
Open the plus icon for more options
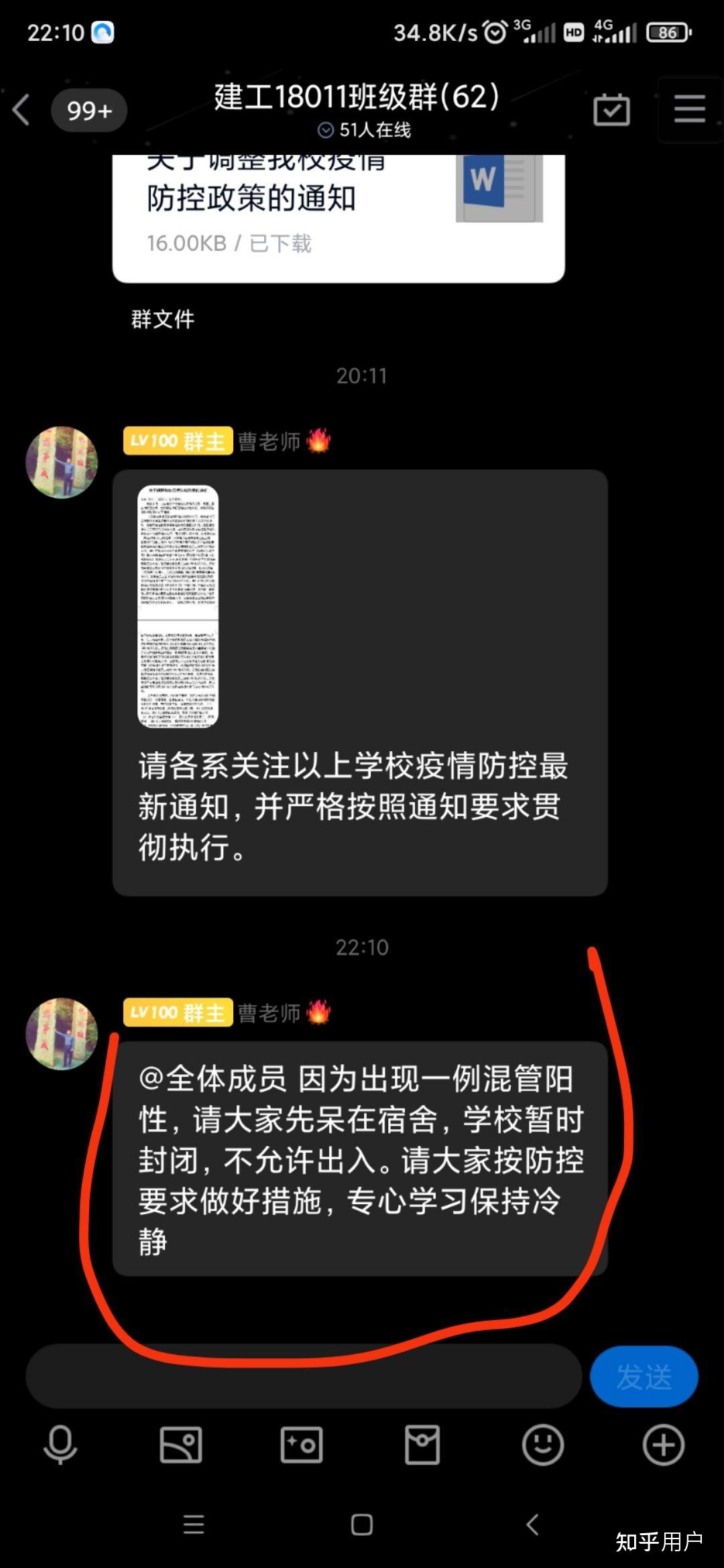coord(664,1445)
